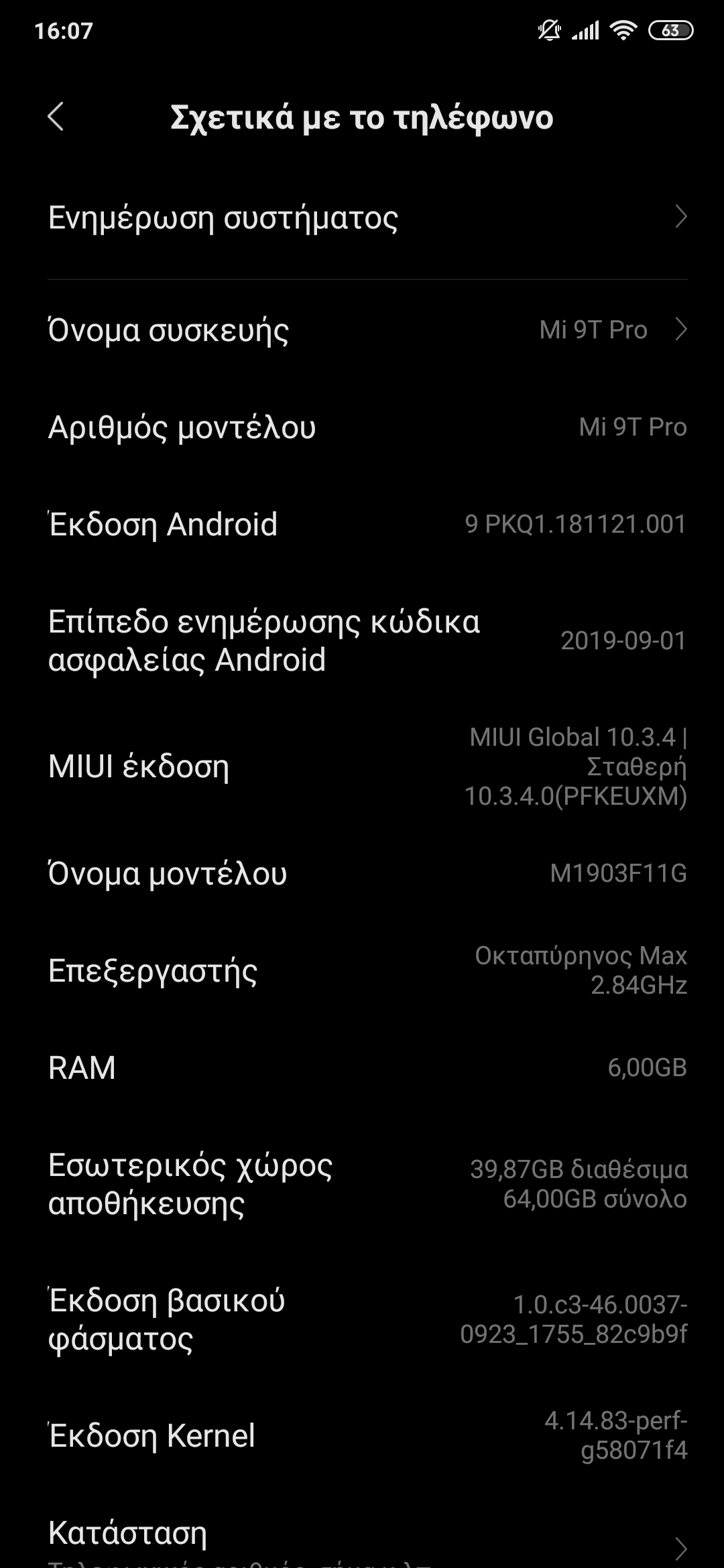The image size is (724, 1568).
Task: Open the Όνομα συσκευής setting
Action: pos(362,330)
